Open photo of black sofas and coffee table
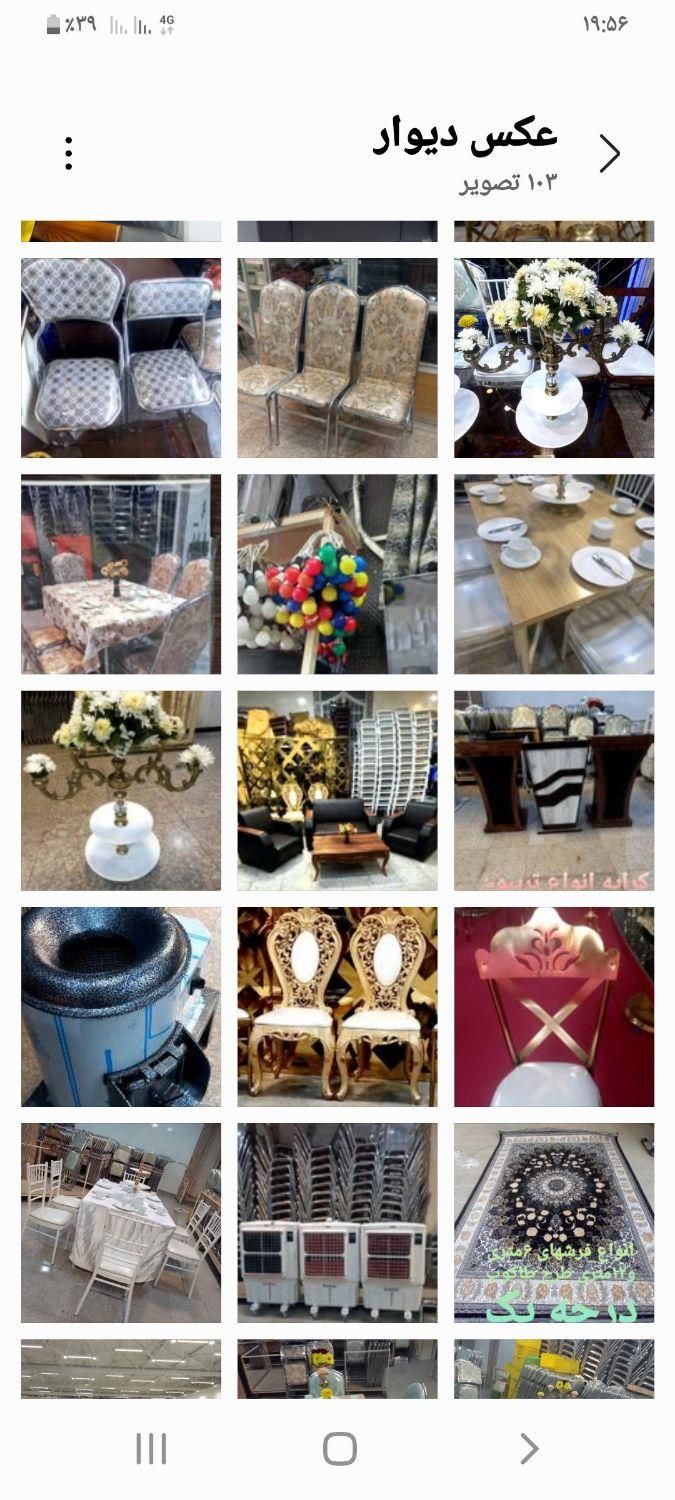 337,790
